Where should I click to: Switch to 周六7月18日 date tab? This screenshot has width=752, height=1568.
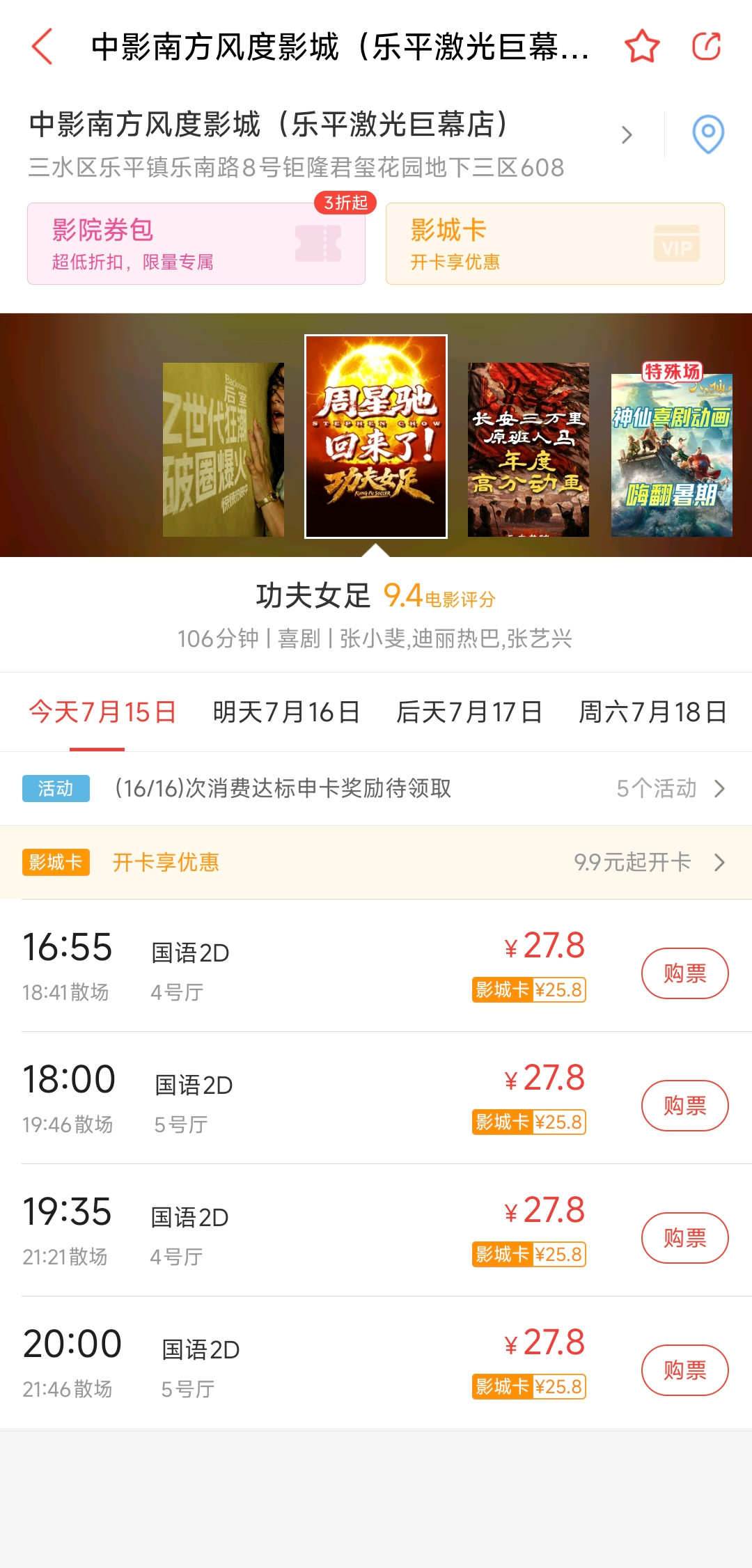tap(652, 712)
